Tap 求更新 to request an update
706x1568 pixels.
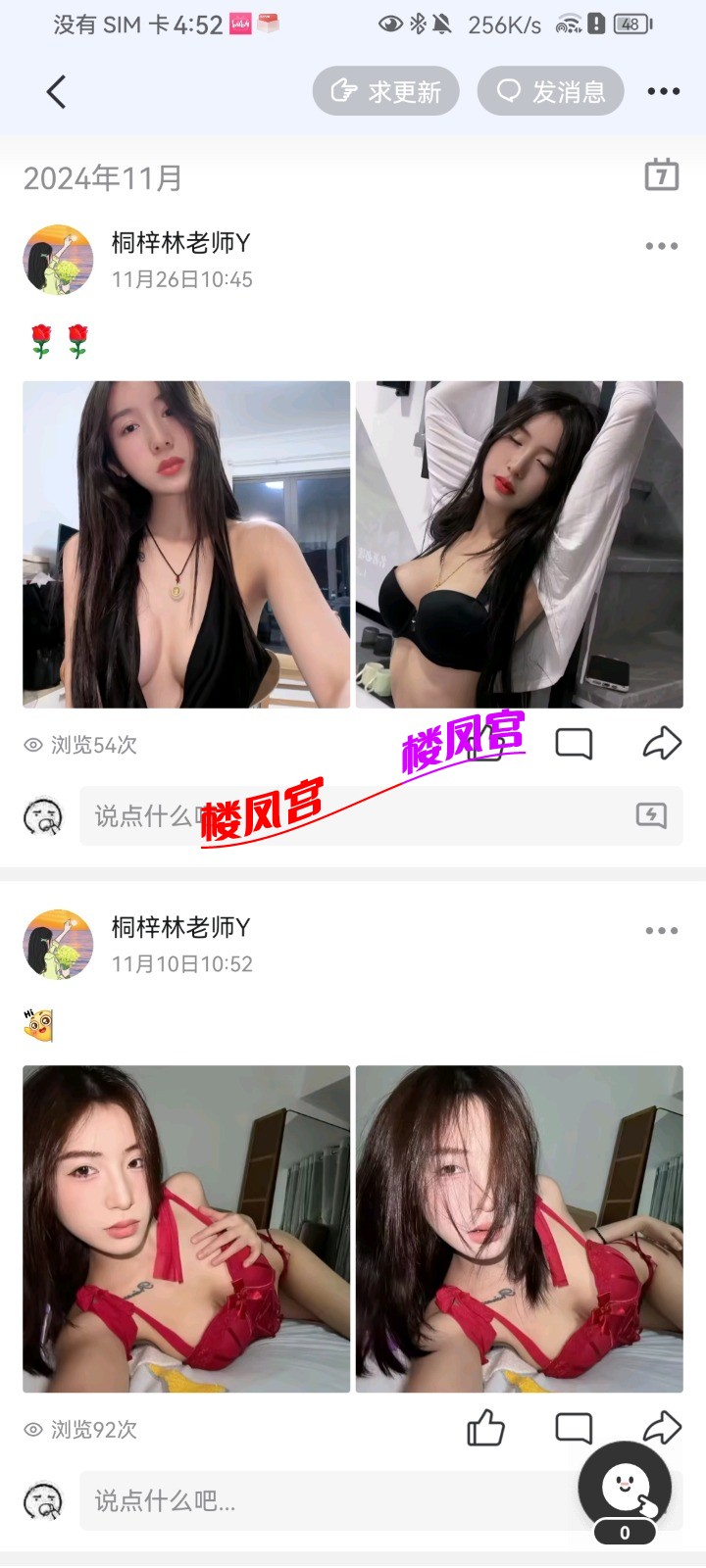385,90
